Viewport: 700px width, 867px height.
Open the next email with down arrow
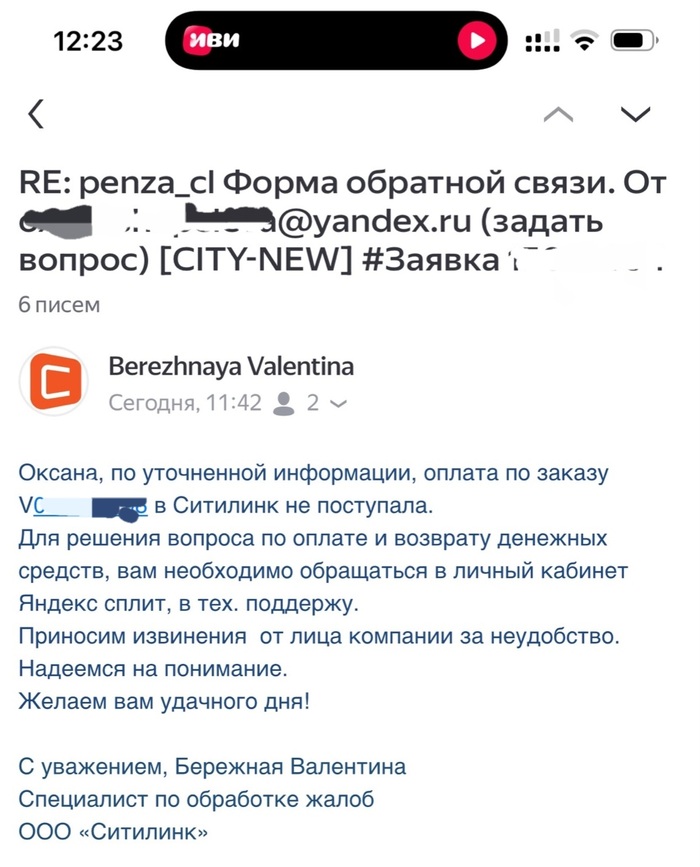point(636,115)
